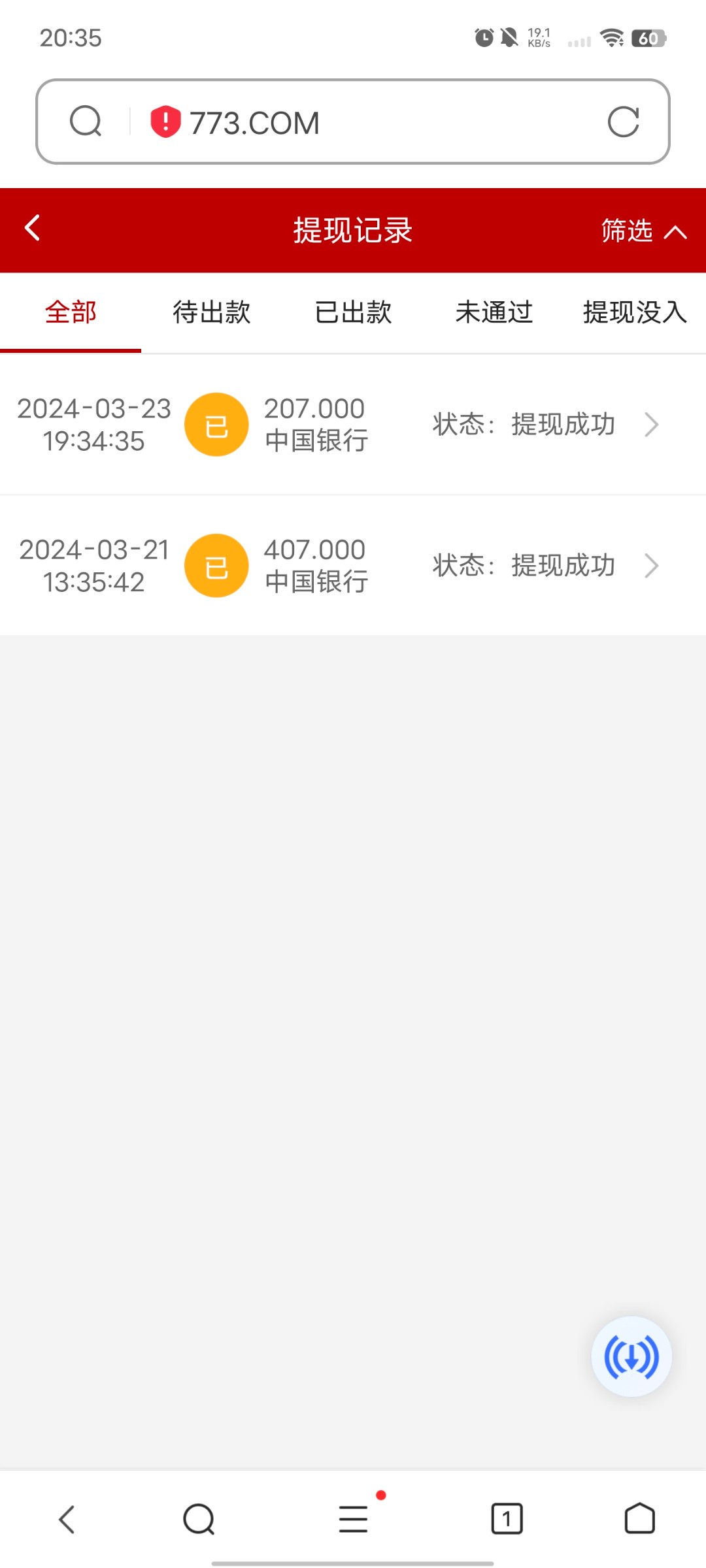Viewport: 706px width, 1568px height.
Task: Open the 提现没入 tab
Action: coord(634,312)
